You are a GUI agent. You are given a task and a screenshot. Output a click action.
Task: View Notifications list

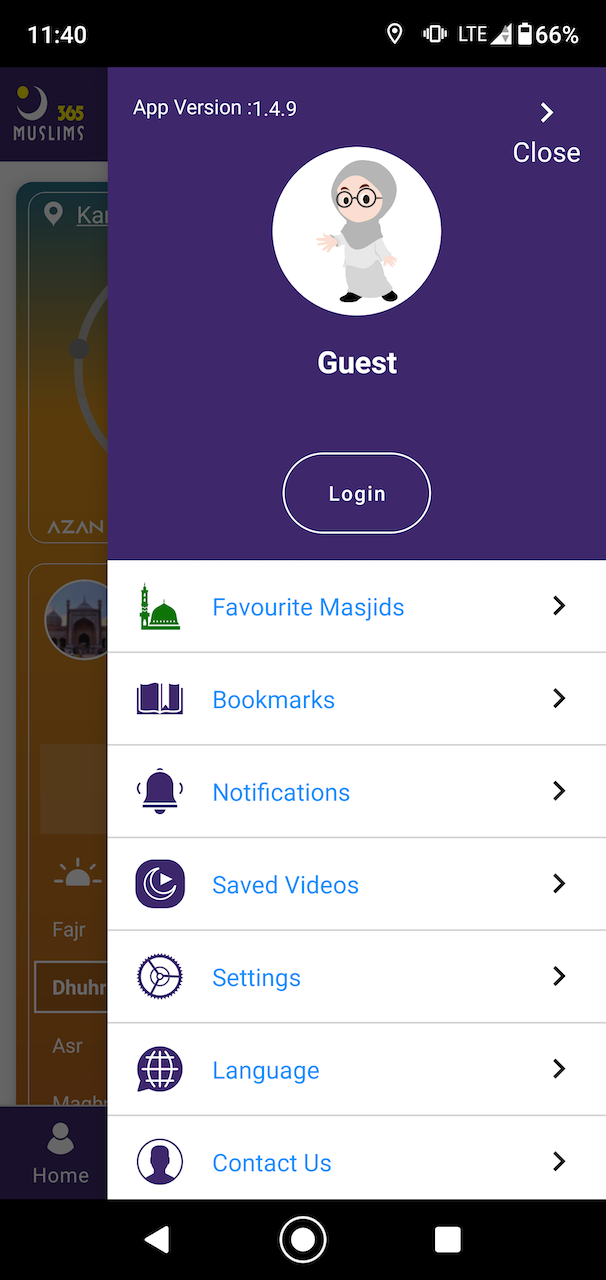(x=356, y=792)
